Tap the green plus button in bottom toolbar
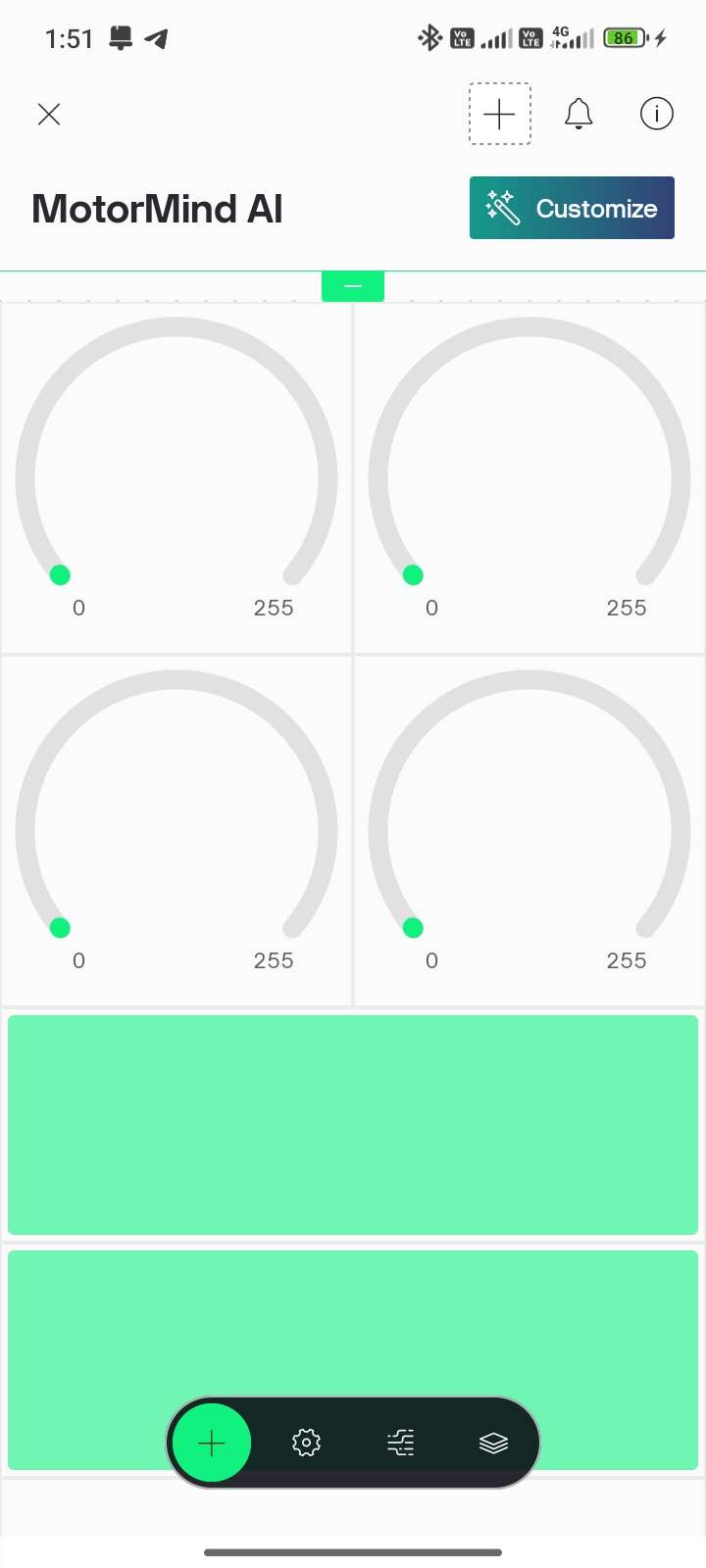Screen dimensions: 706x1568 (x=212, y=1443)
